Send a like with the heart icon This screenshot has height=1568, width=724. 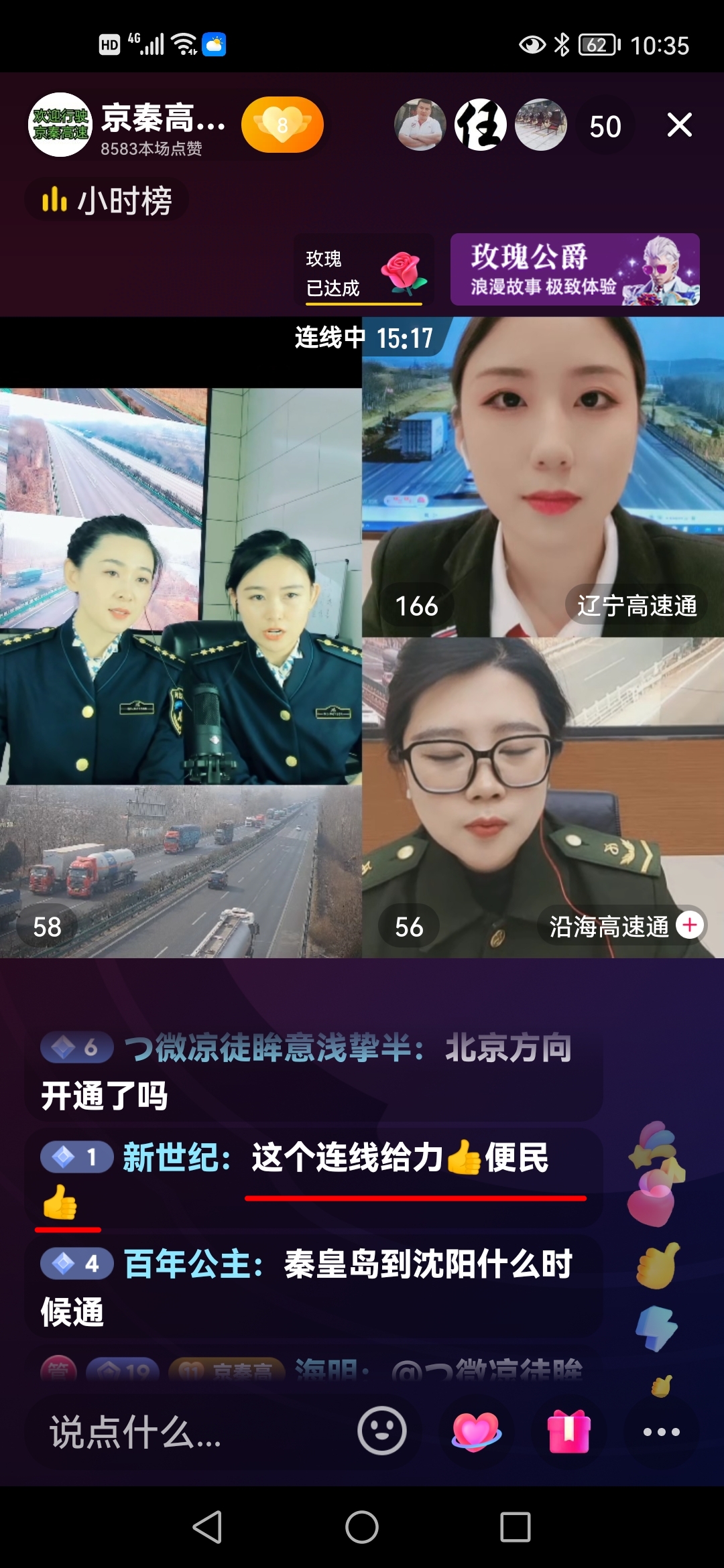tap(476, 1431)
